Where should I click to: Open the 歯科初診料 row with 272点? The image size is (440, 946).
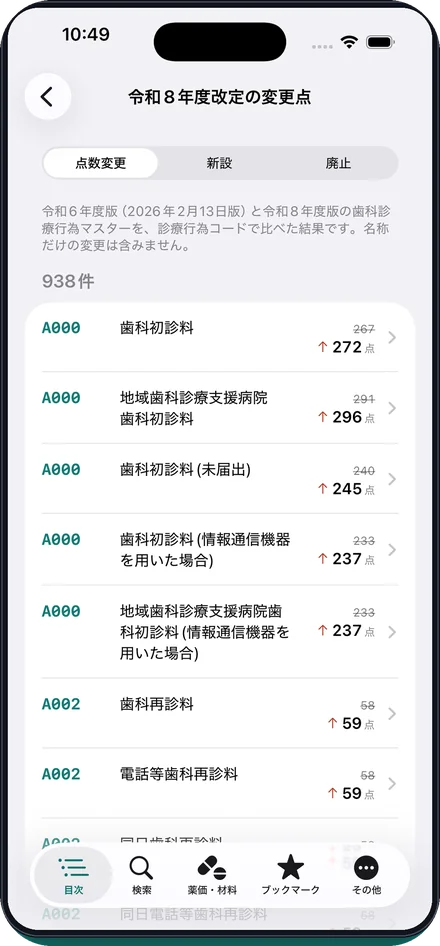220,337
